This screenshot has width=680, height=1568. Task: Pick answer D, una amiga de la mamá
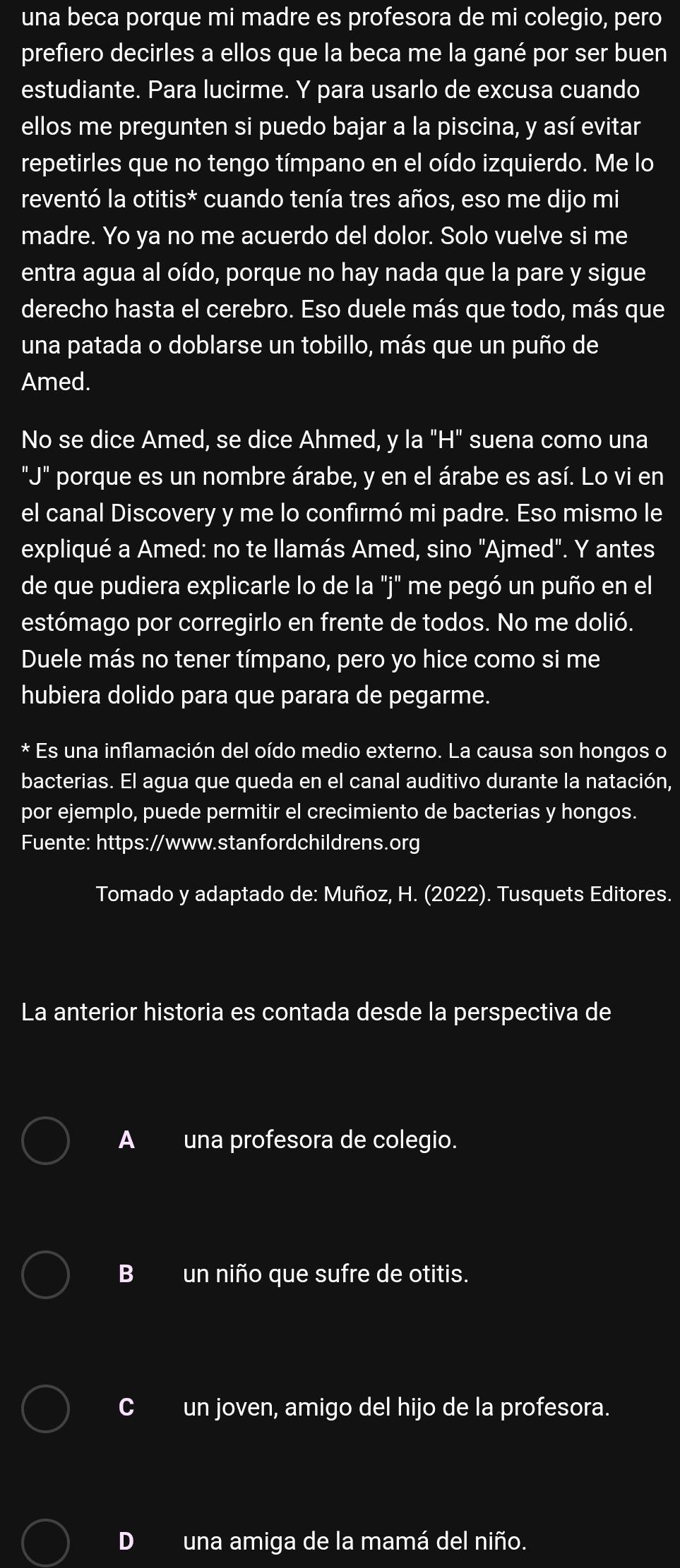click(x=46, y=1541)
